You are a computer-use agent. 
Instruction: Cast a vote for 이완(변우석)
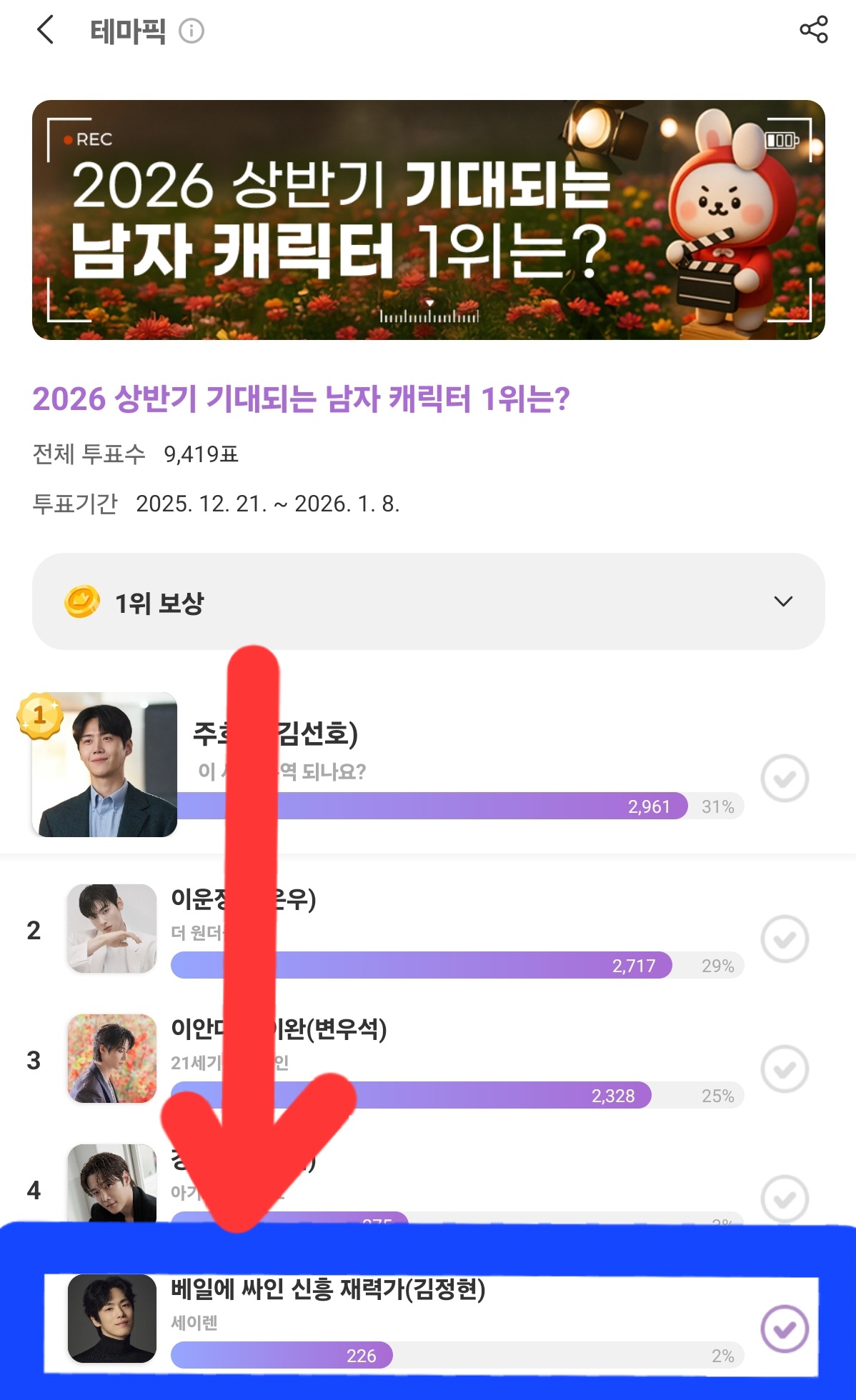coord(785,1069)
